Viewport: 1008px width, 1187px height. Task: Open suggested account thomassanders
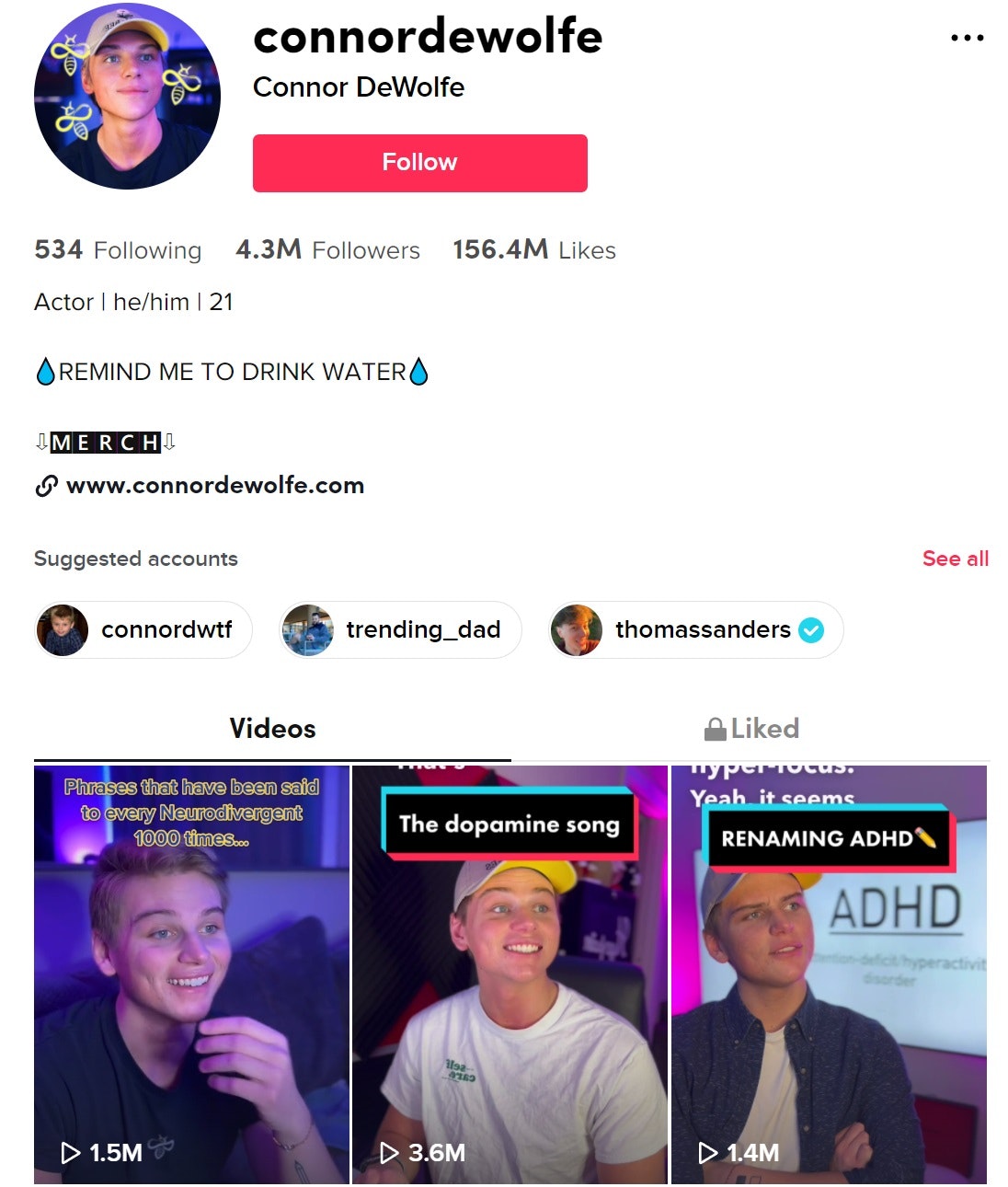(x=694, y=629)
